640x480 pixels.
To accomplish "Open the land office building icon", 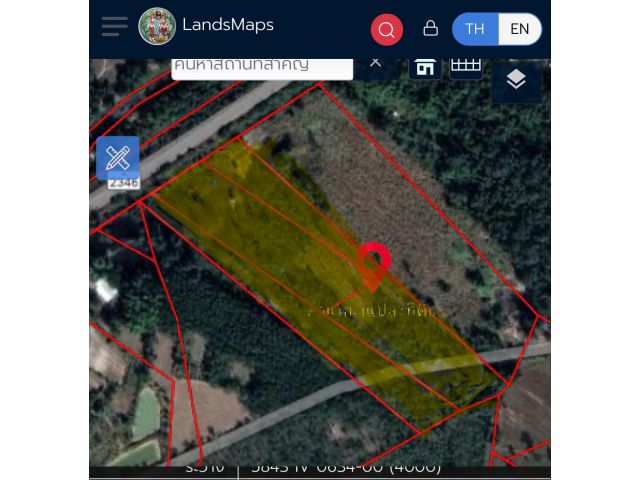I will tap(425, 67).
